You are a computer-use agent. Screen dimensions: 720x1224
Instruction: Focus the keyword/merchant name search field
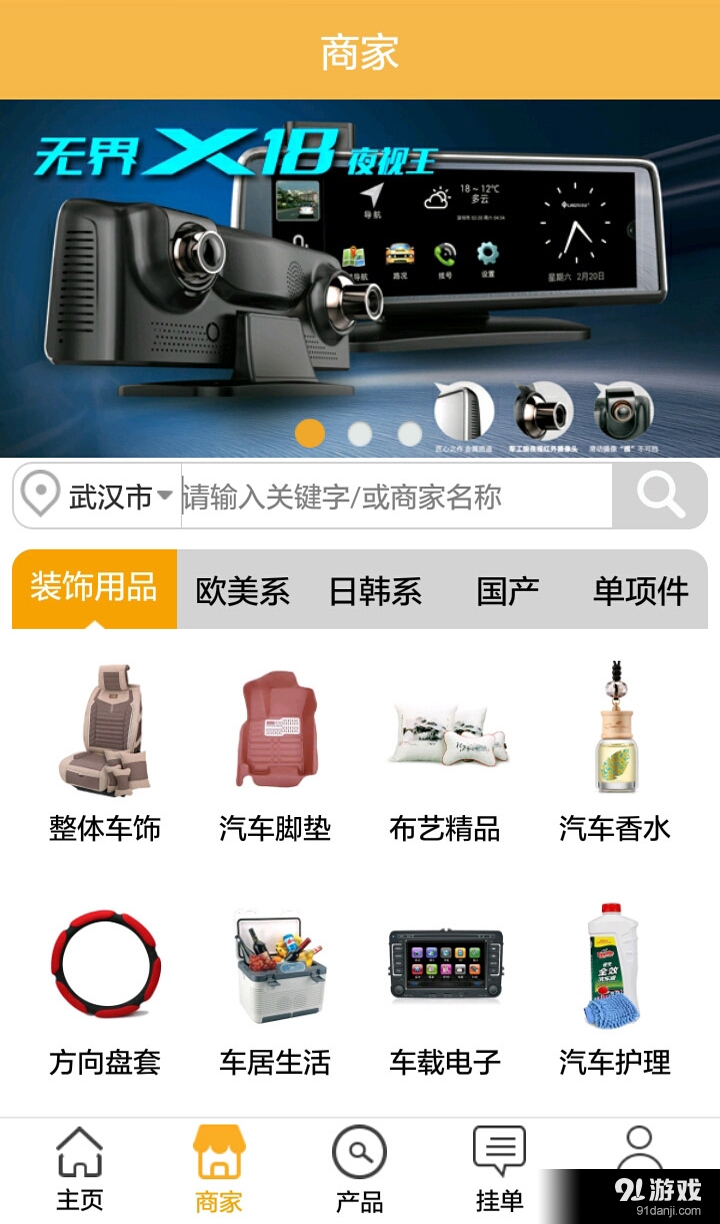[395, 496]
